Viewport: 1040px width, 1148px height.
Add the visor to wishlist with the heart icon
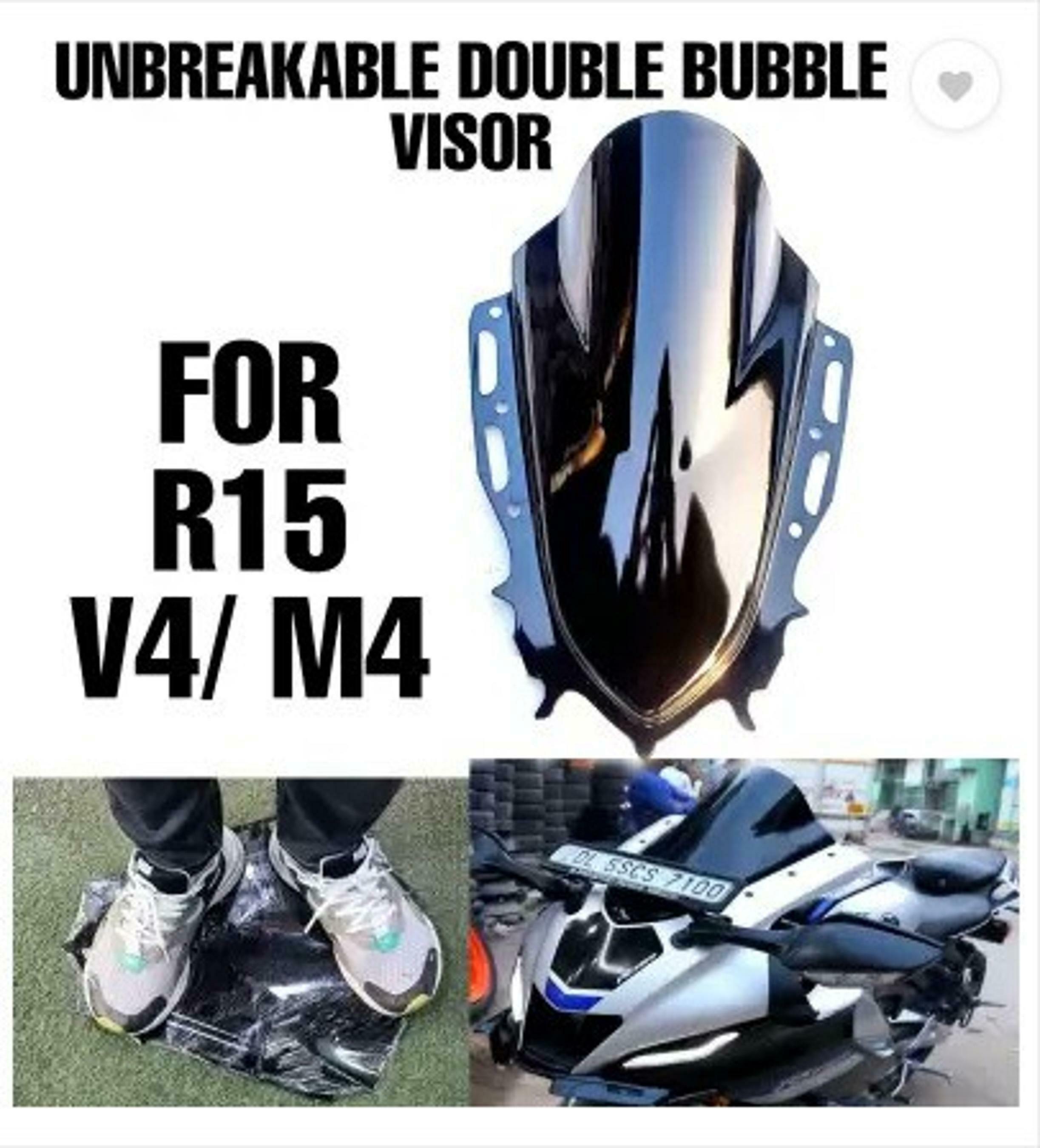pyautogui.click(x=955, y=86)
